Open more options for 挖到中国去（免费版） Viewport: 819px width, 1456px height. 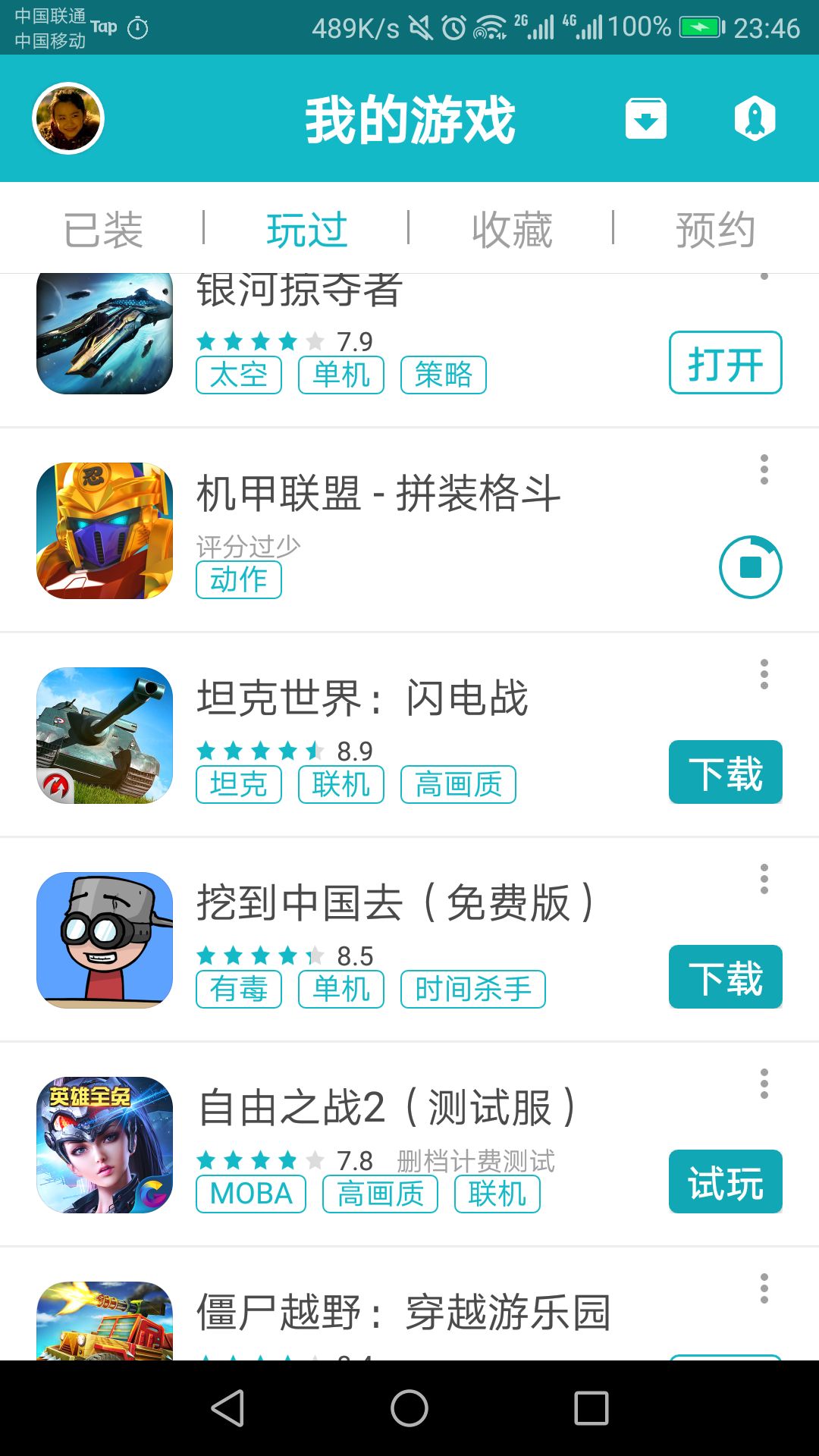764,880
